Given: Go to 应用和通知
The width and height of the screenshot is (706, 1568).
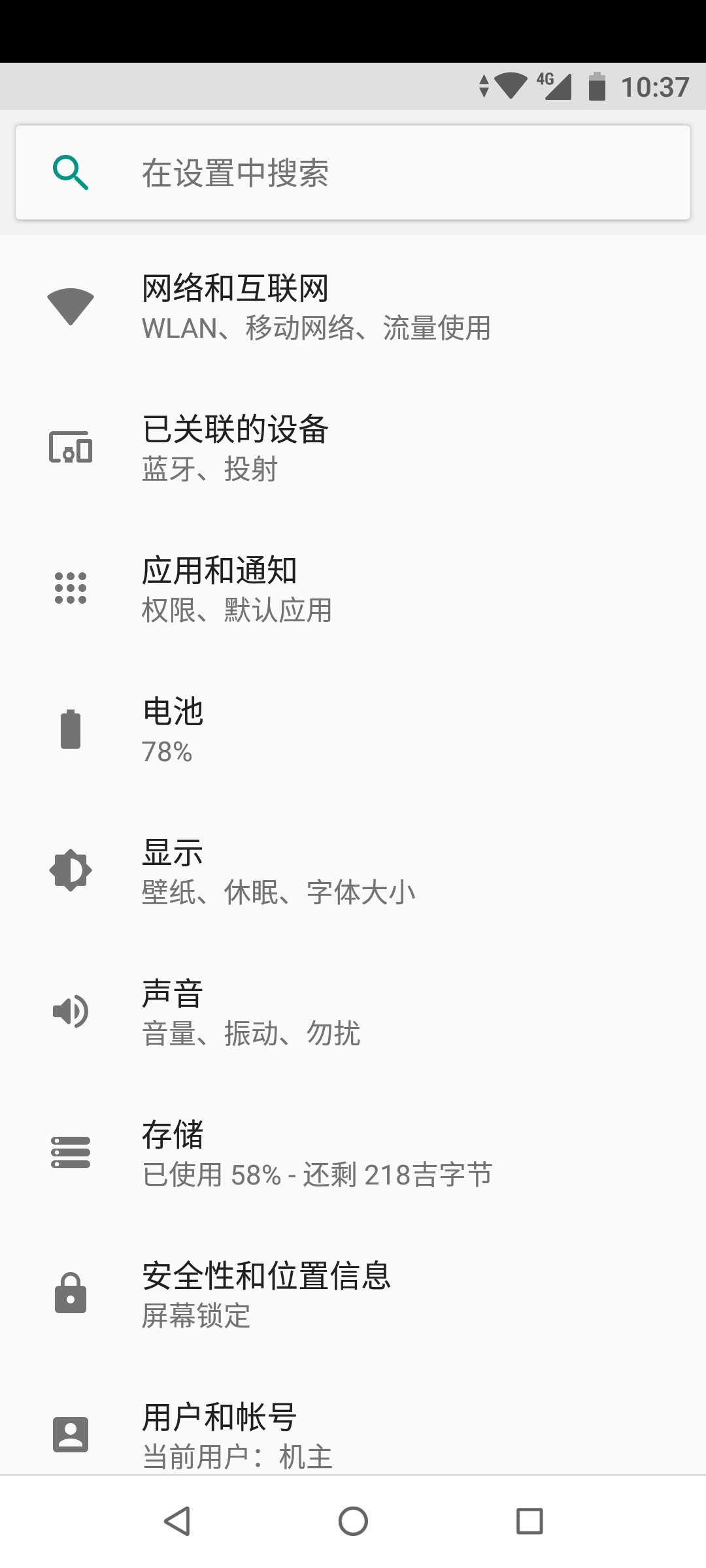Looking at the screenshot, I should (353, 589).
